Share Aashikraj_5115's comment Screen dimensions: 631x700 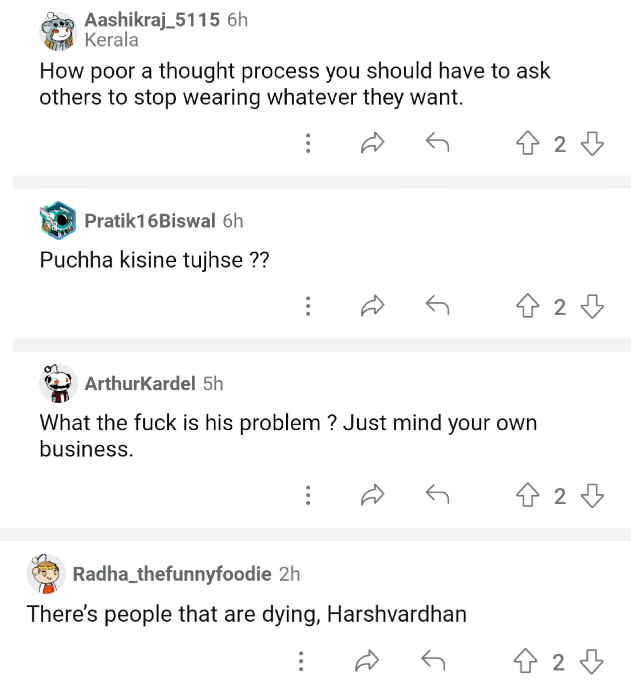373,145
